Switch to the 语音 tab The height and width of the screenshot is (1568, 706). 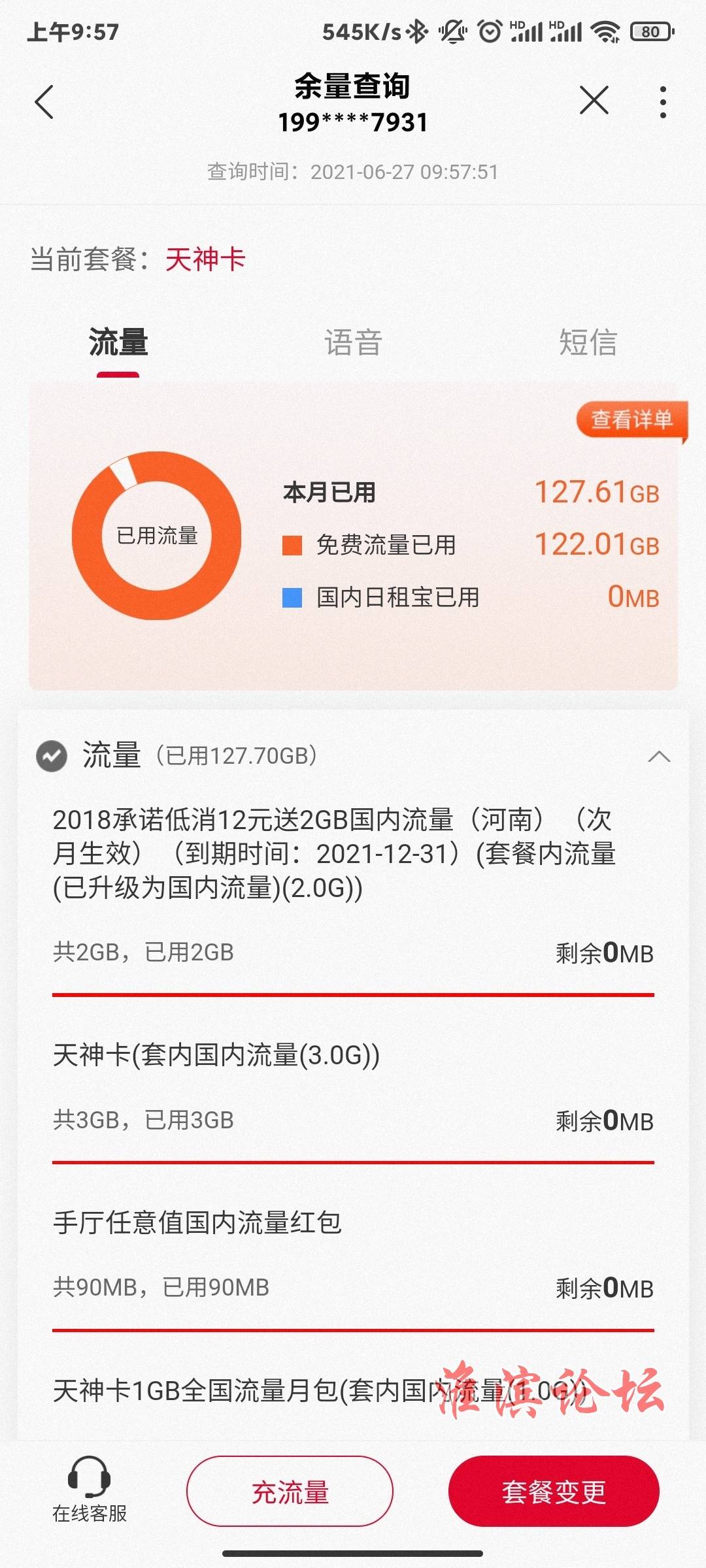pyautogui.click(x=353, y=342)
